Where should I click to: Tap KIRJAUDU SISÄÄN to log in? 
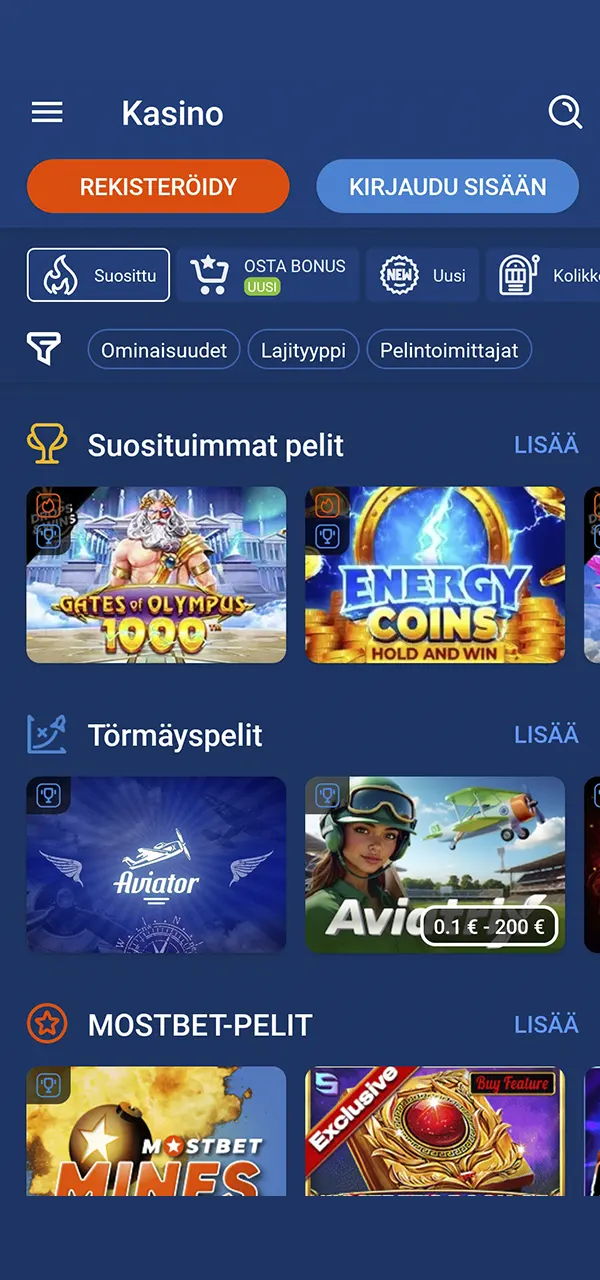(x=447, y=187)
